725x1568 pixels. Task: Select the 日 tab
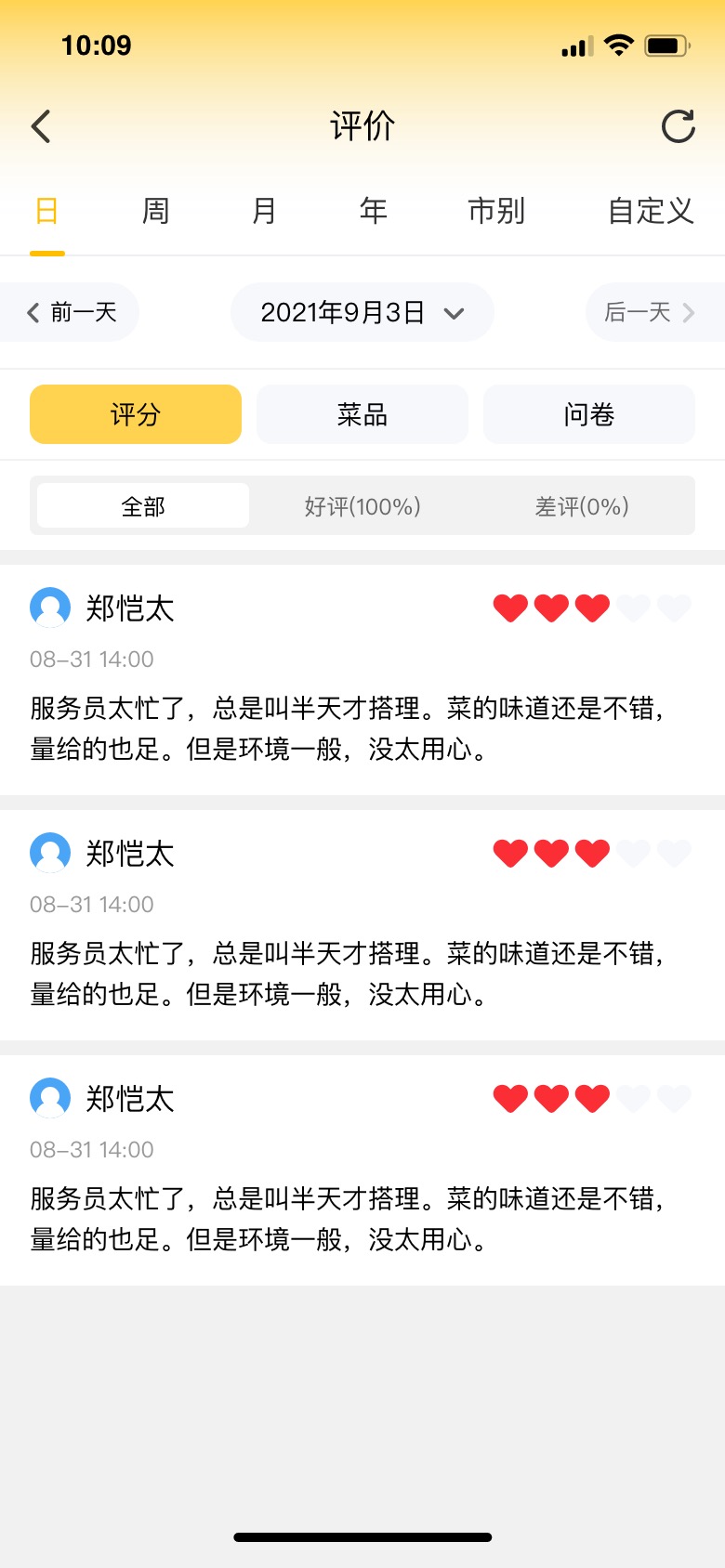tap(46, 211)
